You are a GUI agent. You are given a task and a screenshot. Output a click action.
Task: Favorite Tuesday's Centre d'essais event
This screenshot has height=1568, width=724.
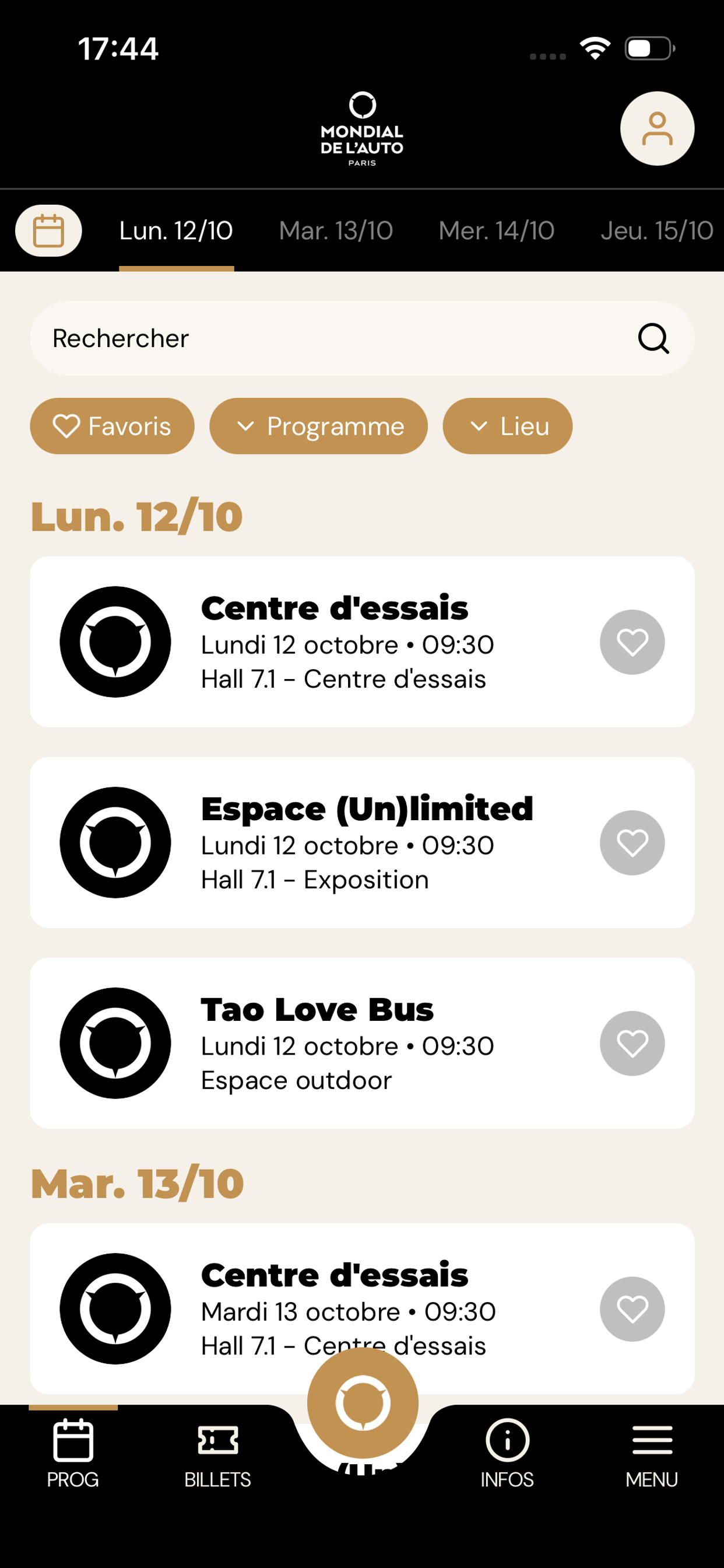[x=632, y=1308]
